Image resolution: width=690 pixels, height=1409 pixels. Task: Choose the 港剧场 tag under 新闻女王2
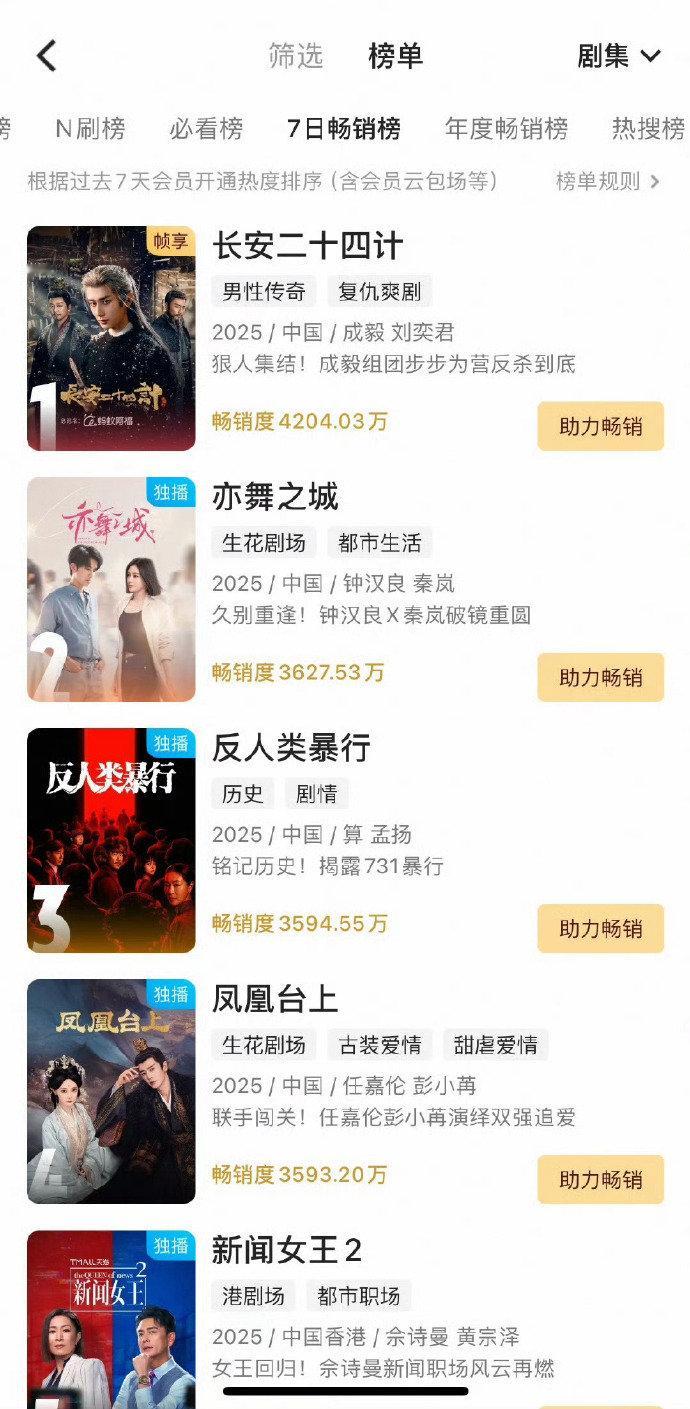tap(253, 1296)
